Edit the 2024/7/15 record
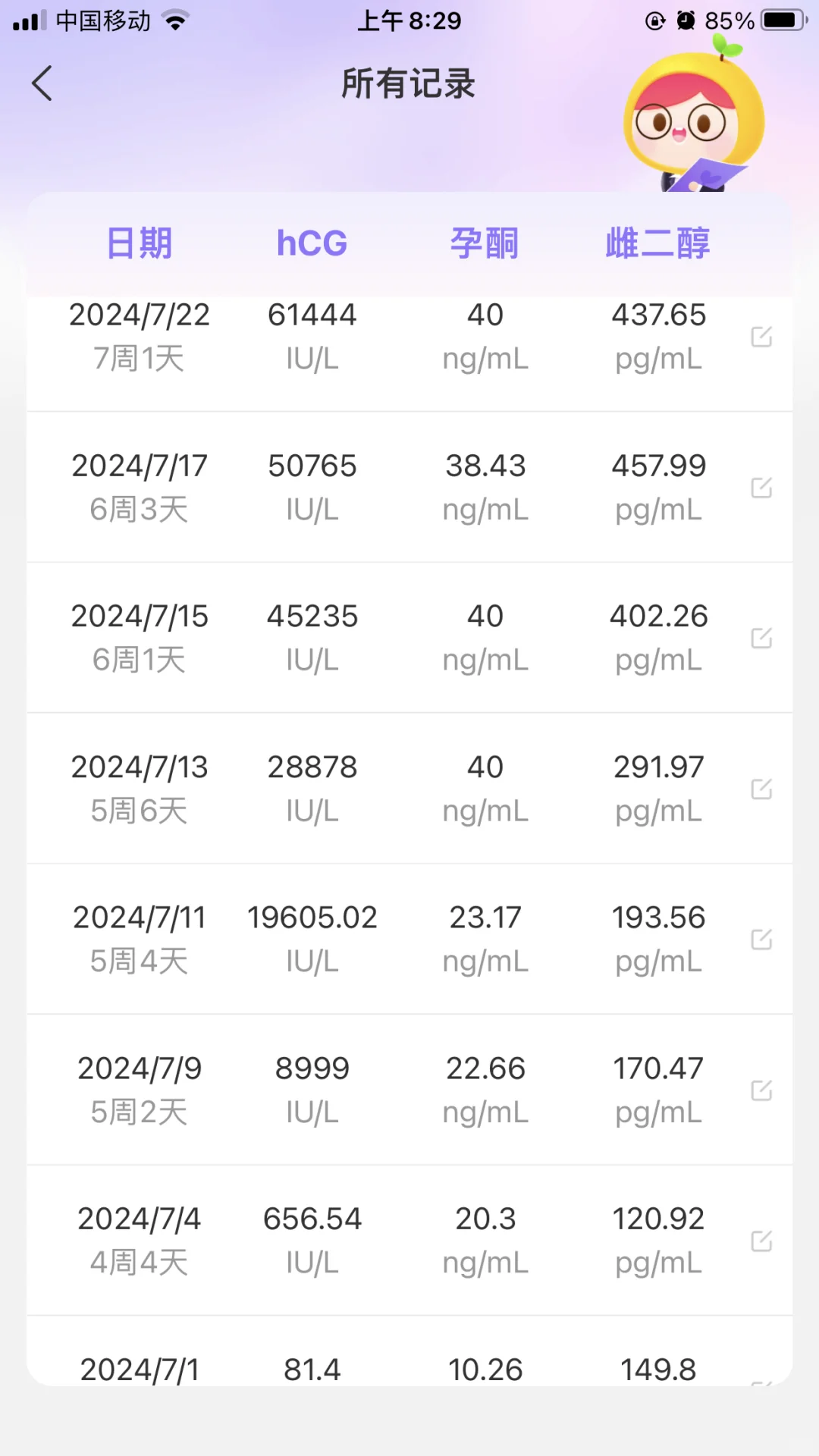This screenshot has height=1456, width=819. [761, 639]
